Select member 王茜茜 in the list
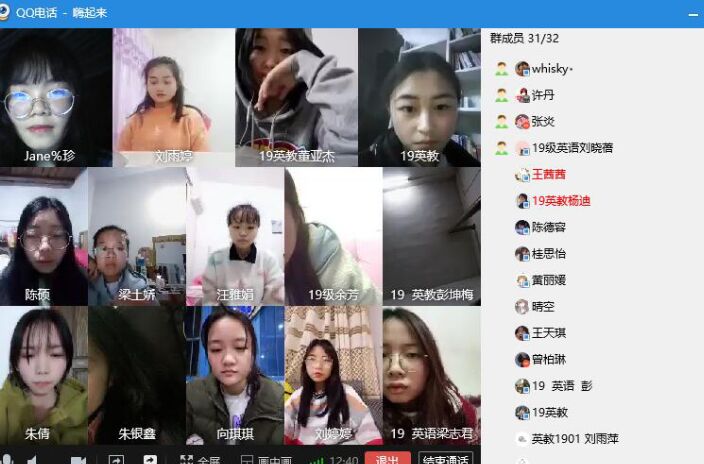 pyautogui.click(x=548, y=174)
